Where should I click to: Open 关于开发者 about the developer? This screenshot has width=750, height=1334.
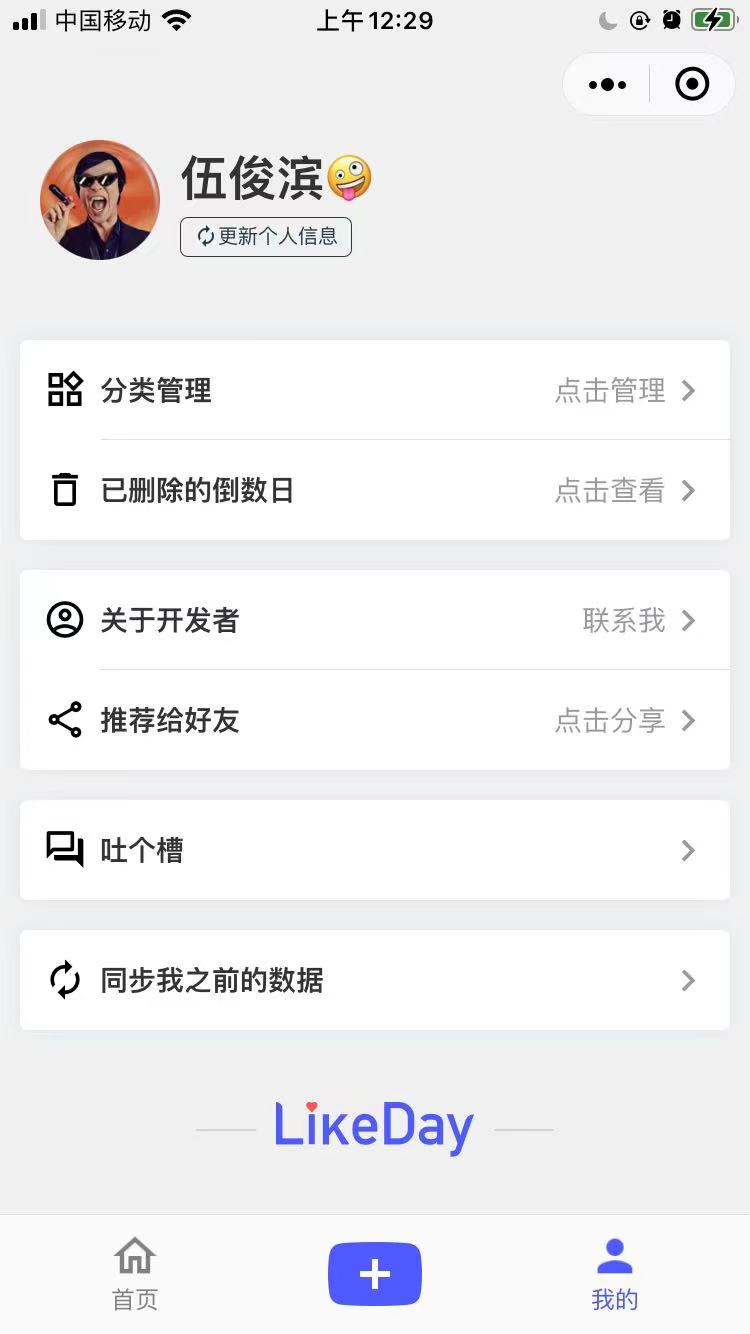374,620
